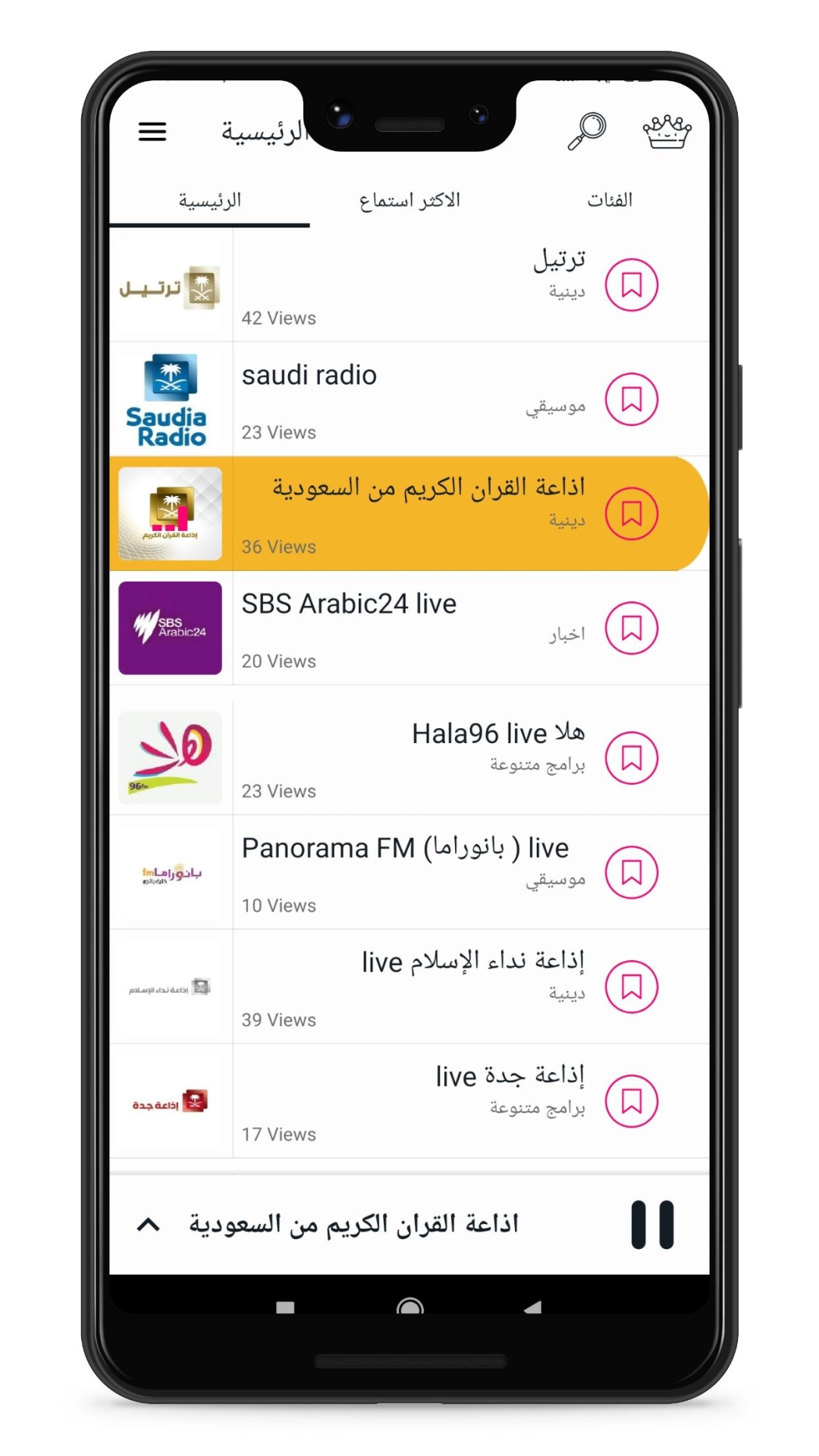Bookmark Panorama FM live
This screenshot has width=819, height=1456.
(631, 872)
